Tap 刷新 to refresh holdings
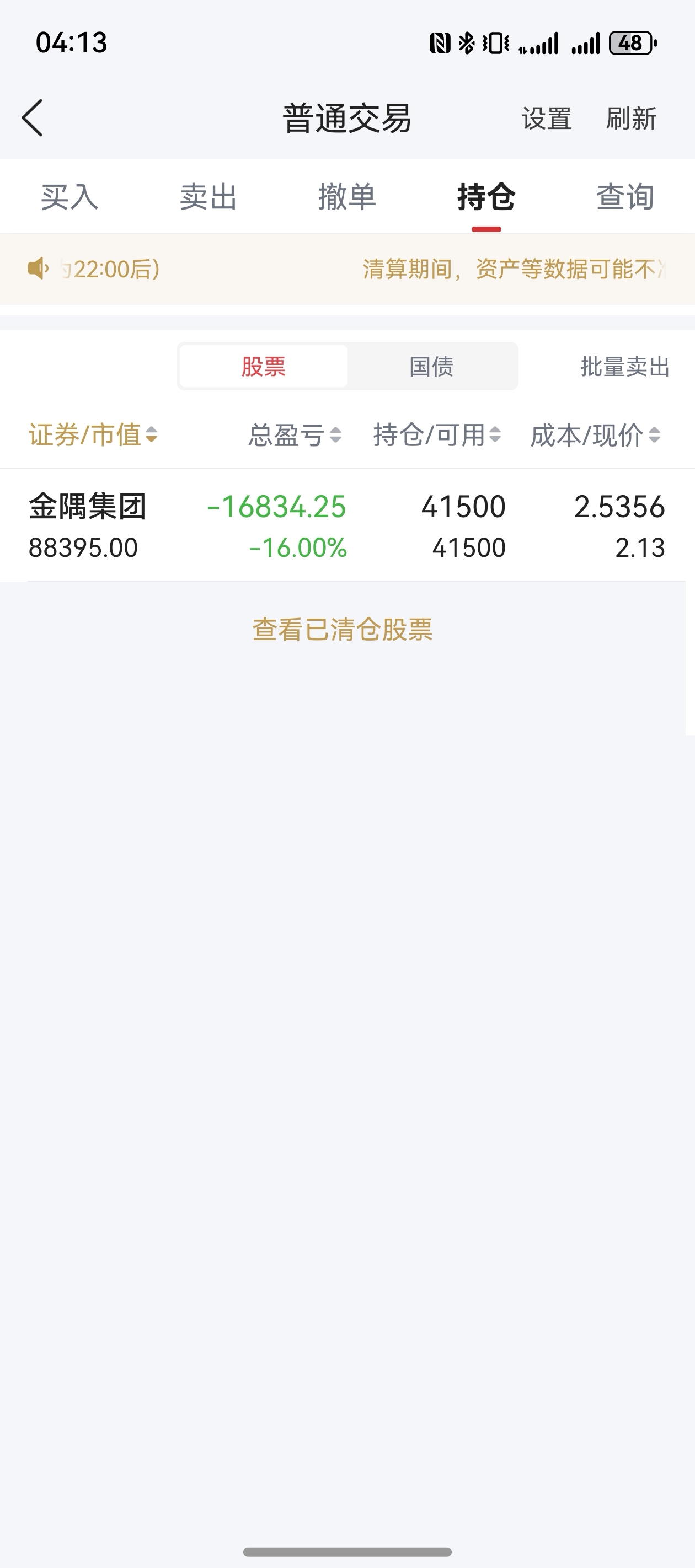 pyautogui.click(x=631, y=119)
